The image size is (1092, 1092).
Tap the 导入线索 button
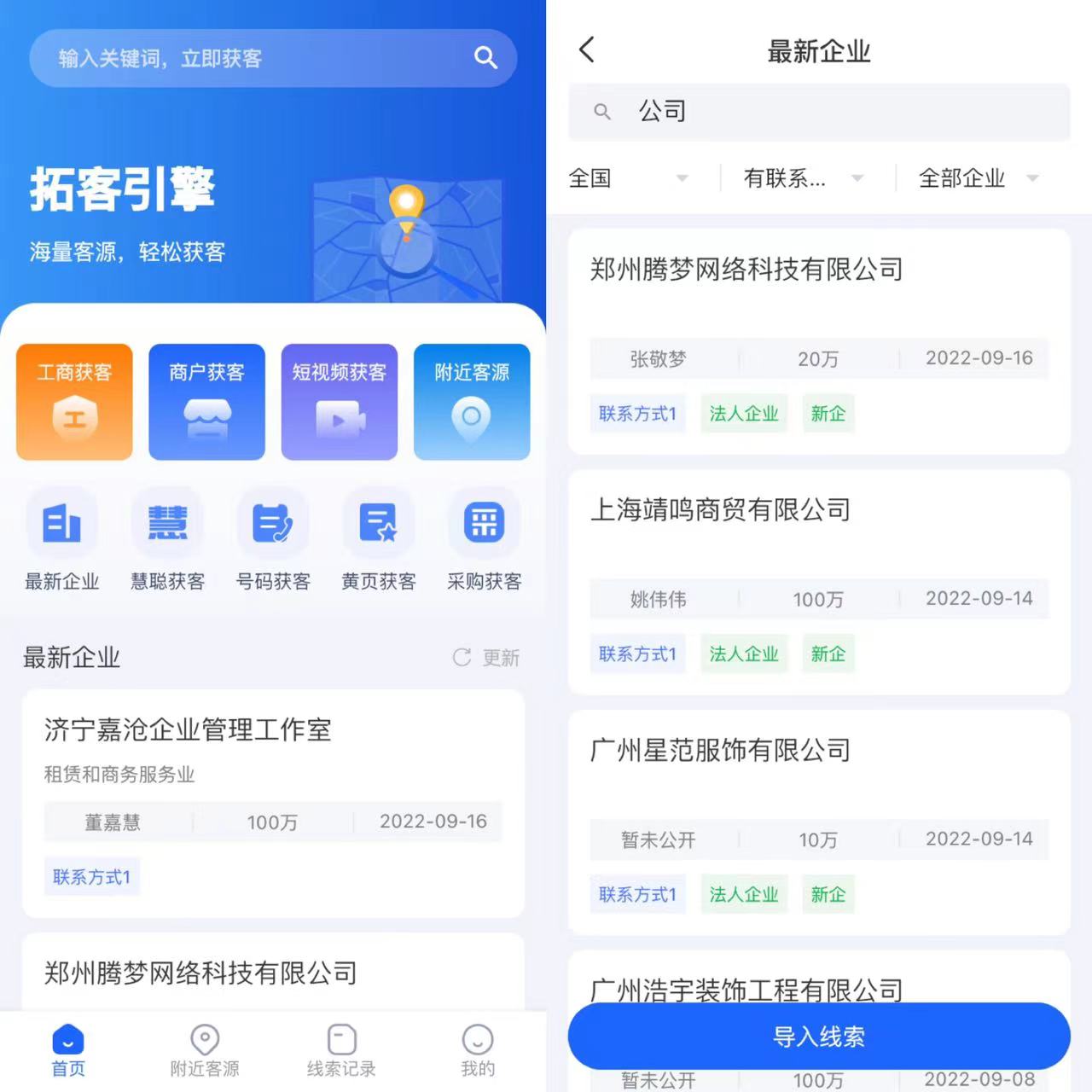pyautogui.click(x=819, y=1037)
